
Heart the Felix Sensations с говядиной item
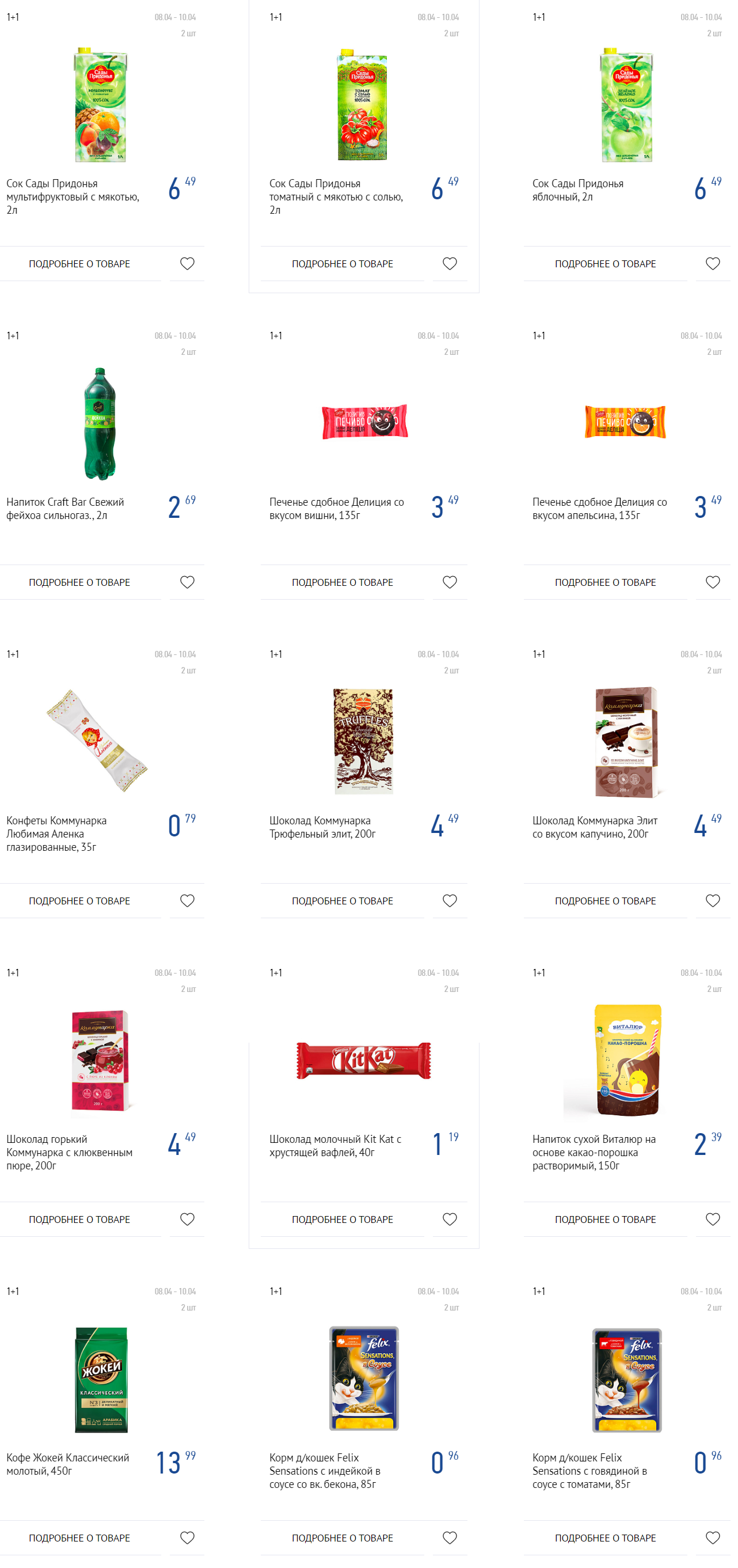click(713, 1537)
